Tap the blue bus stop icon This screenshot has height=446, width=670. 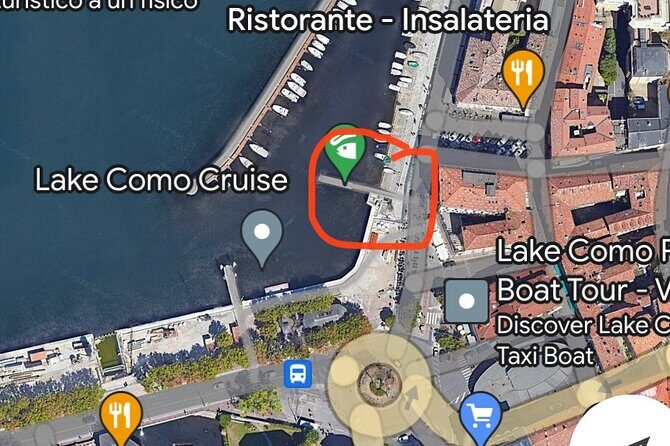[297, 375]
